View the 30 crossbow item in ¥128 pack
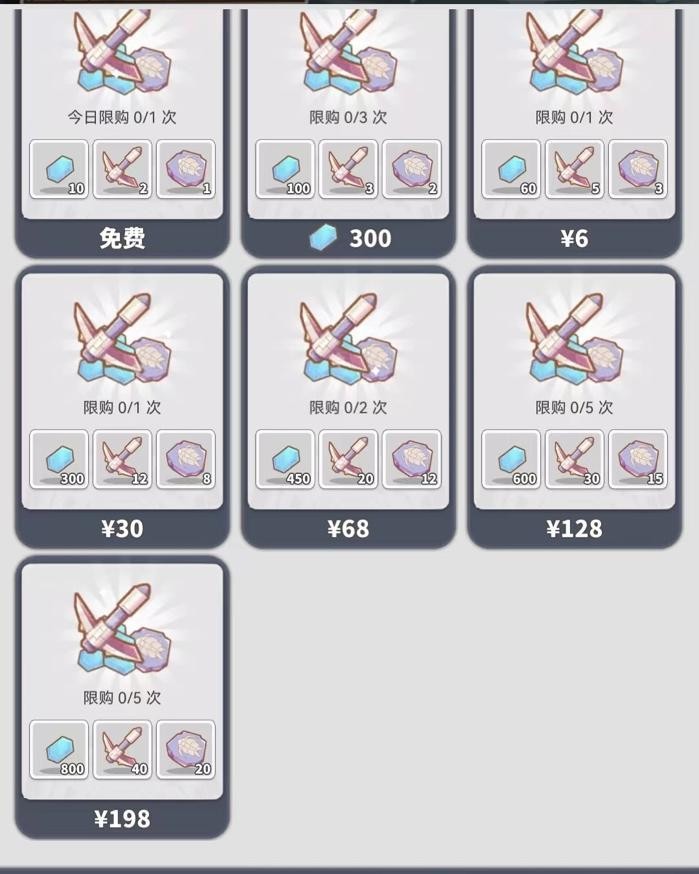This screenshot has height=874, width=699. point(574,459)
